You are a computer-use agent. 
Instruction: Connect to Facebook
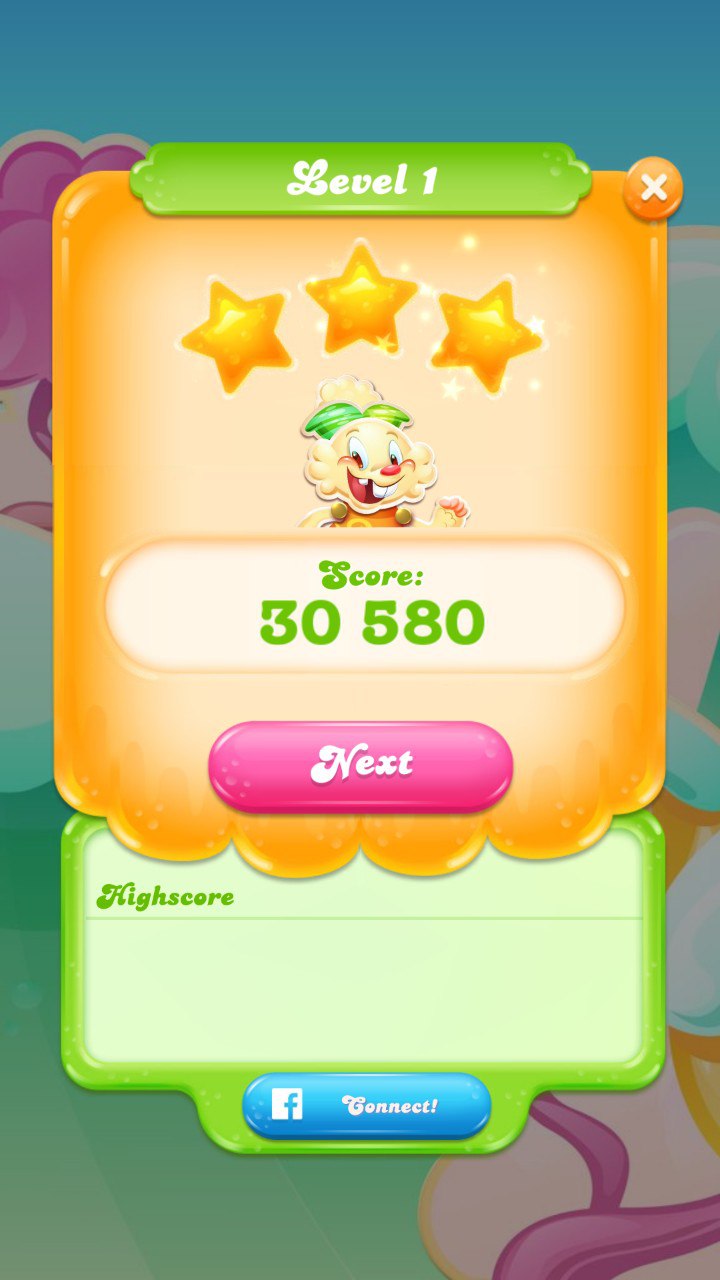click(x=367, y=1105)
